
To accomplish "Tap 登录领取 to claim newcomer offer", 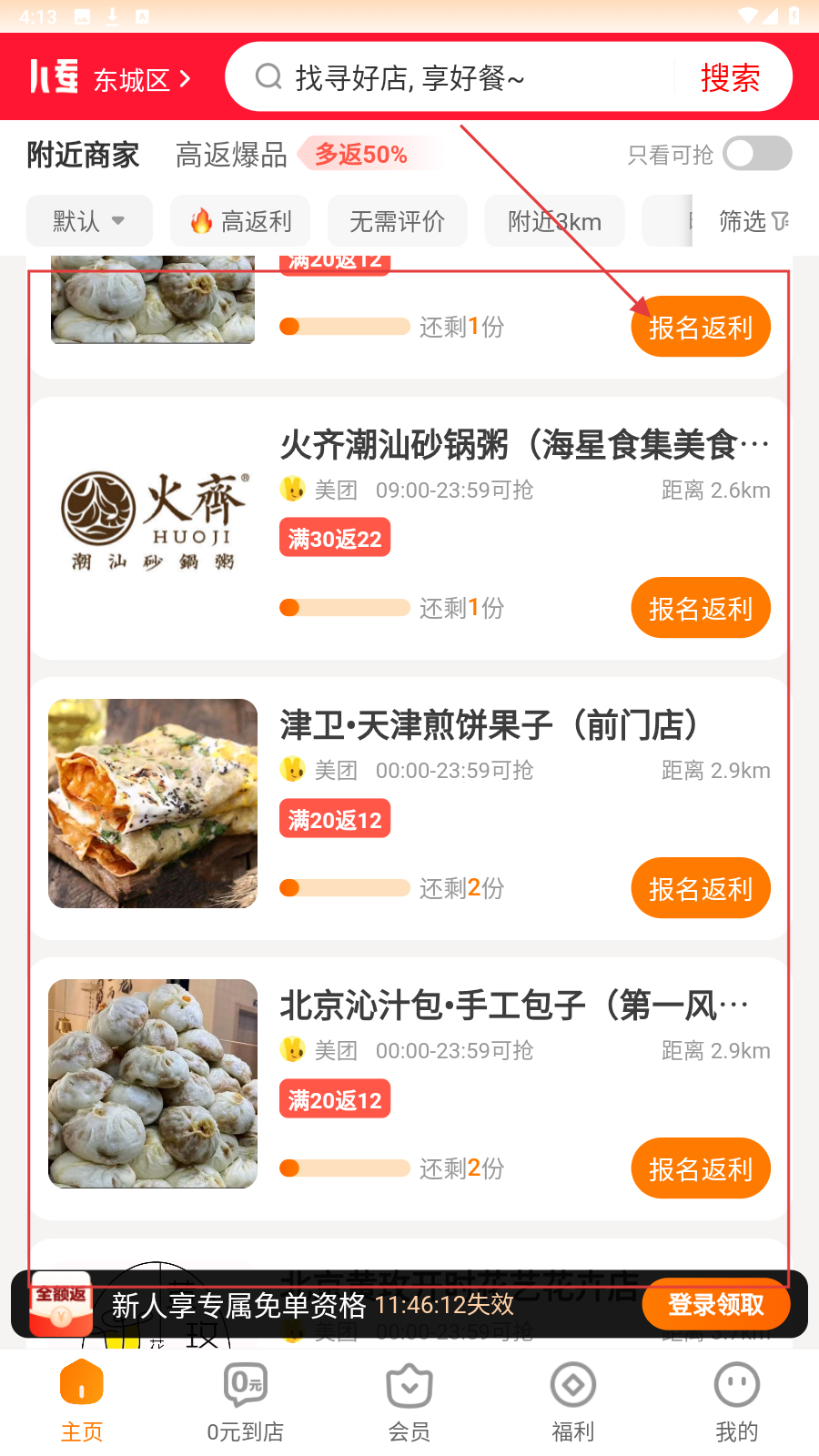I will coord(715,1305).
